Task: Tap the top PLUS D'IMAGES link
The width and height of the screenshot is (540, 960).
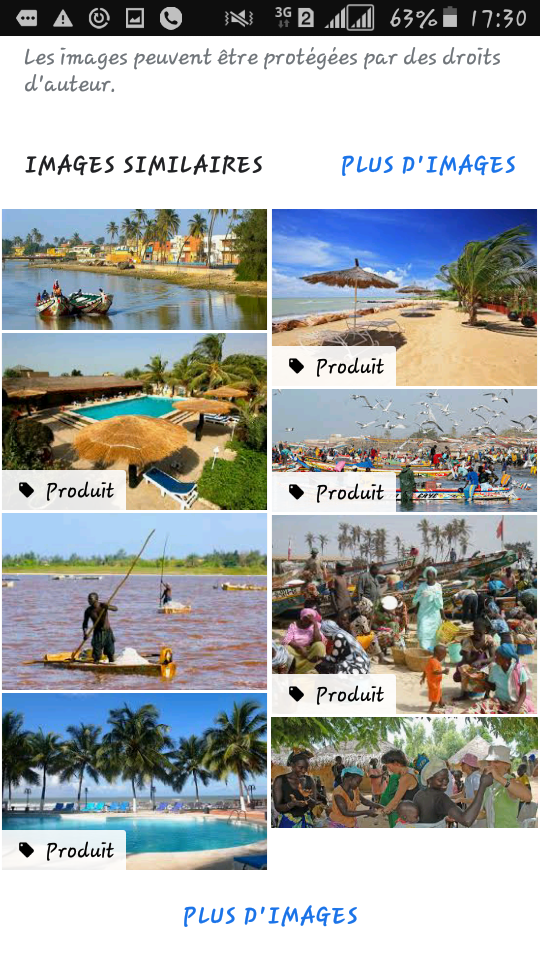Action: click(428, 165)
